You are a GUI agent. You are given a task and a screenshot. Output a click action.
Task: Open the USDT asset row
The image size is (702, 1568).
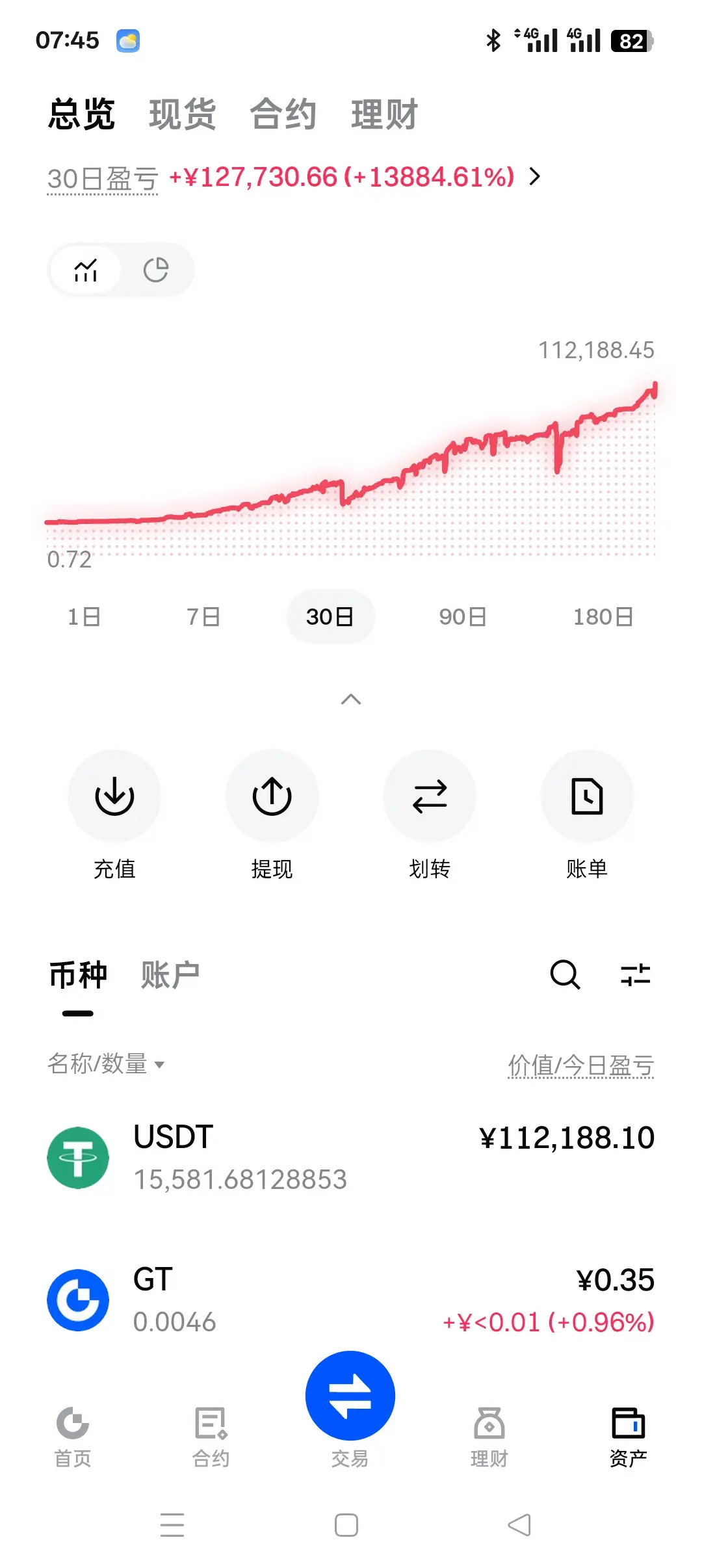(x=351, y=1158)
